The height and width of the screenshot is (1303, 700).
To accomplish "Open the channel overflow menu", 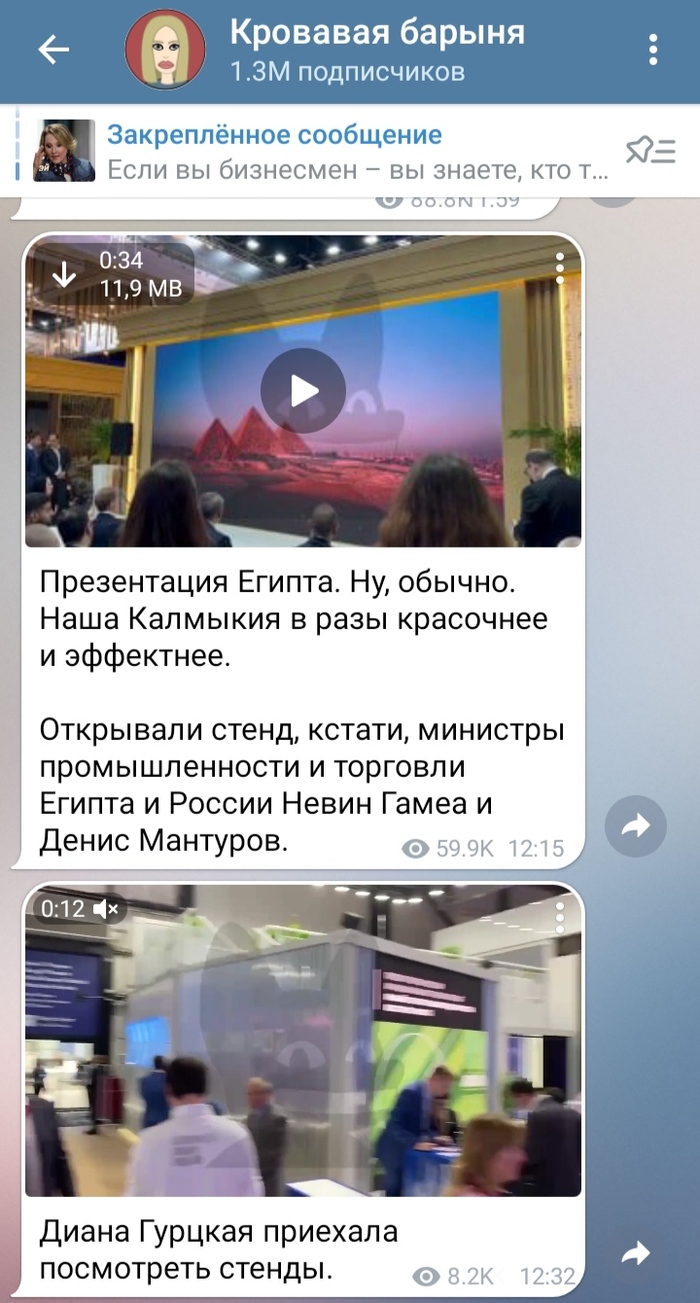I will (x=653, y=49).
